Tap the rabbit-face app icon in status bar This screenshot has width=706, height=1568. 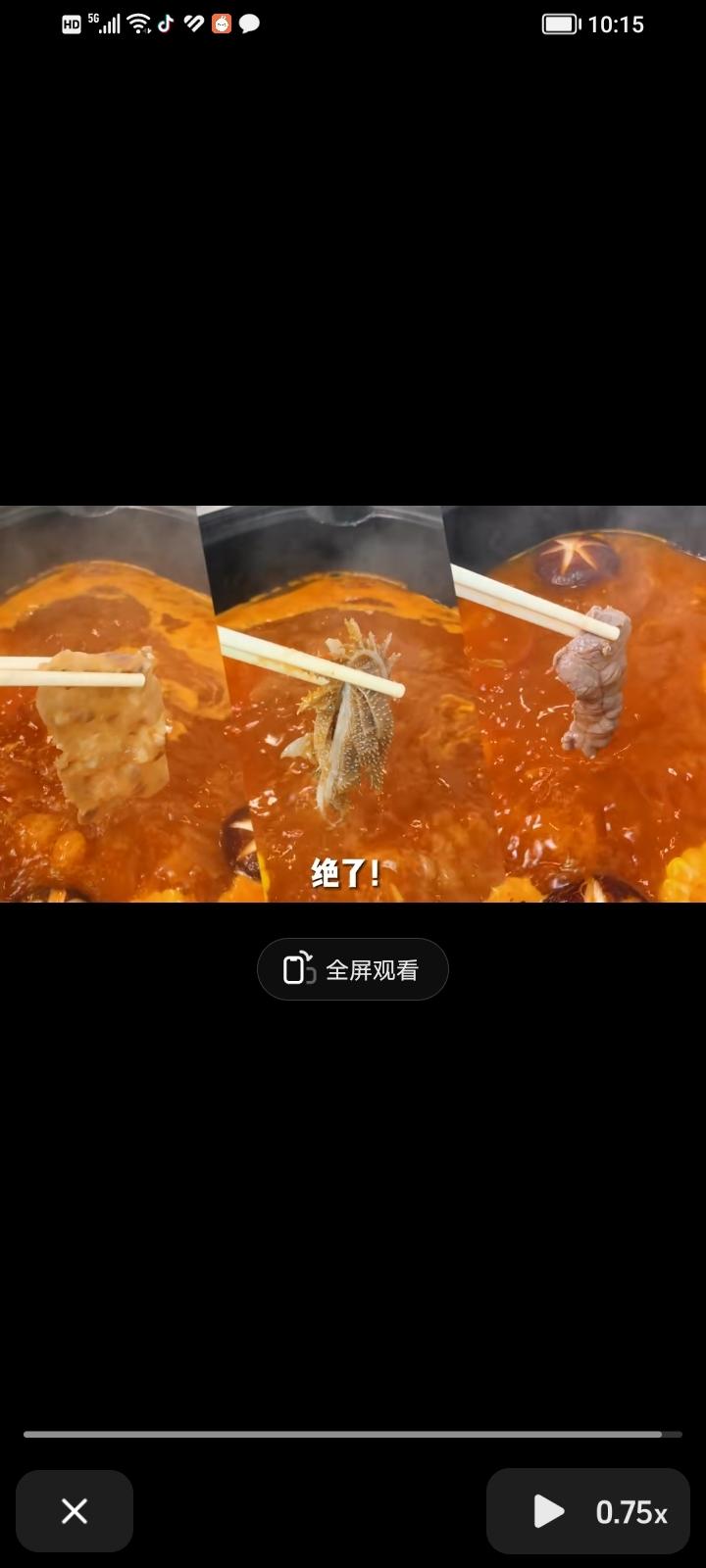coord(222,24)
